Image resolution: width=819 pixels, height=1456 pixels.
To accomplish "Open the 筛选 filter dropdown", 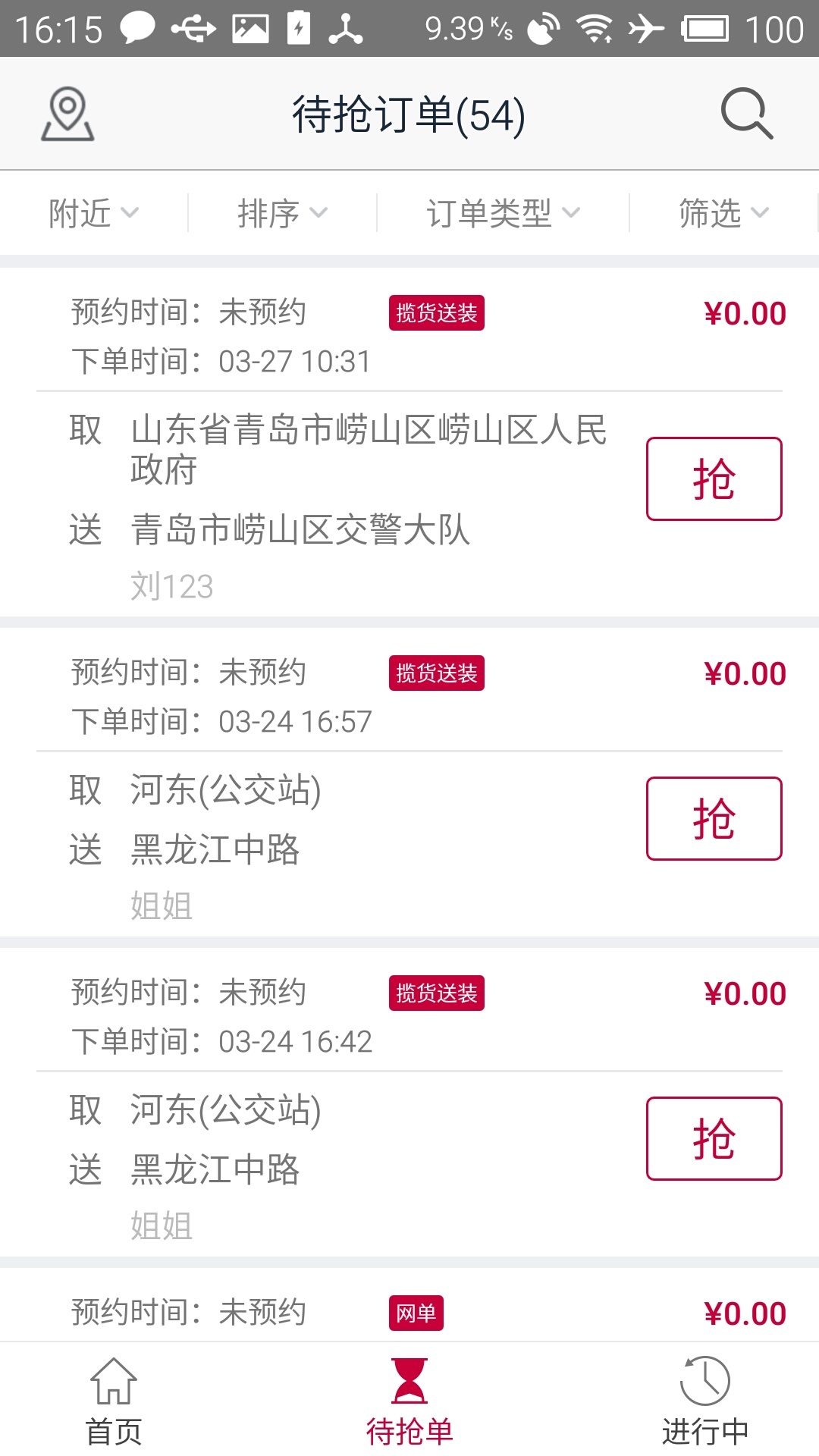I will [723, 213].
